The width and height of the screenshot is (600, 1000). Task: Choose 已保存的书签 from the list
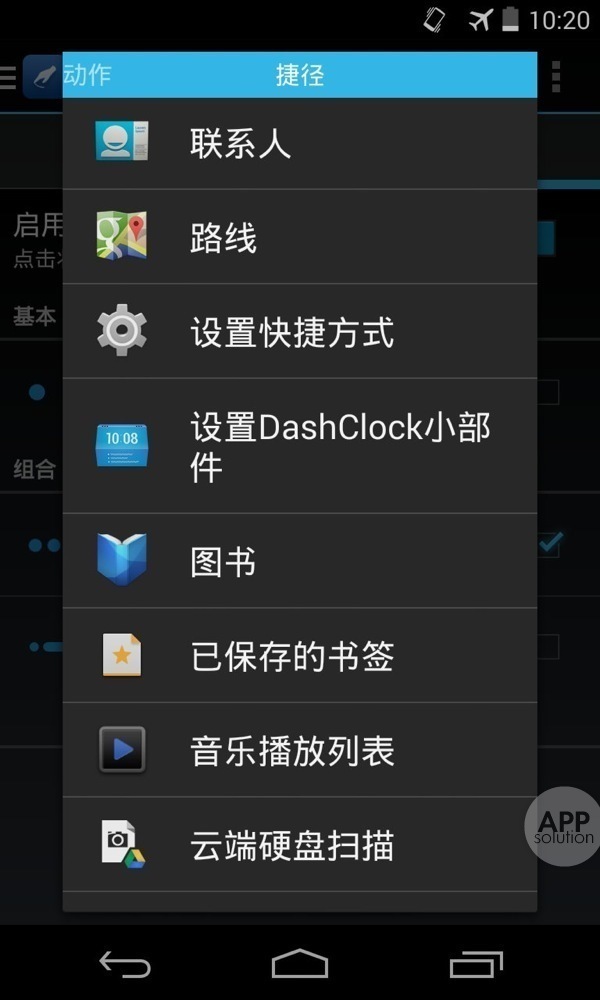299,656
